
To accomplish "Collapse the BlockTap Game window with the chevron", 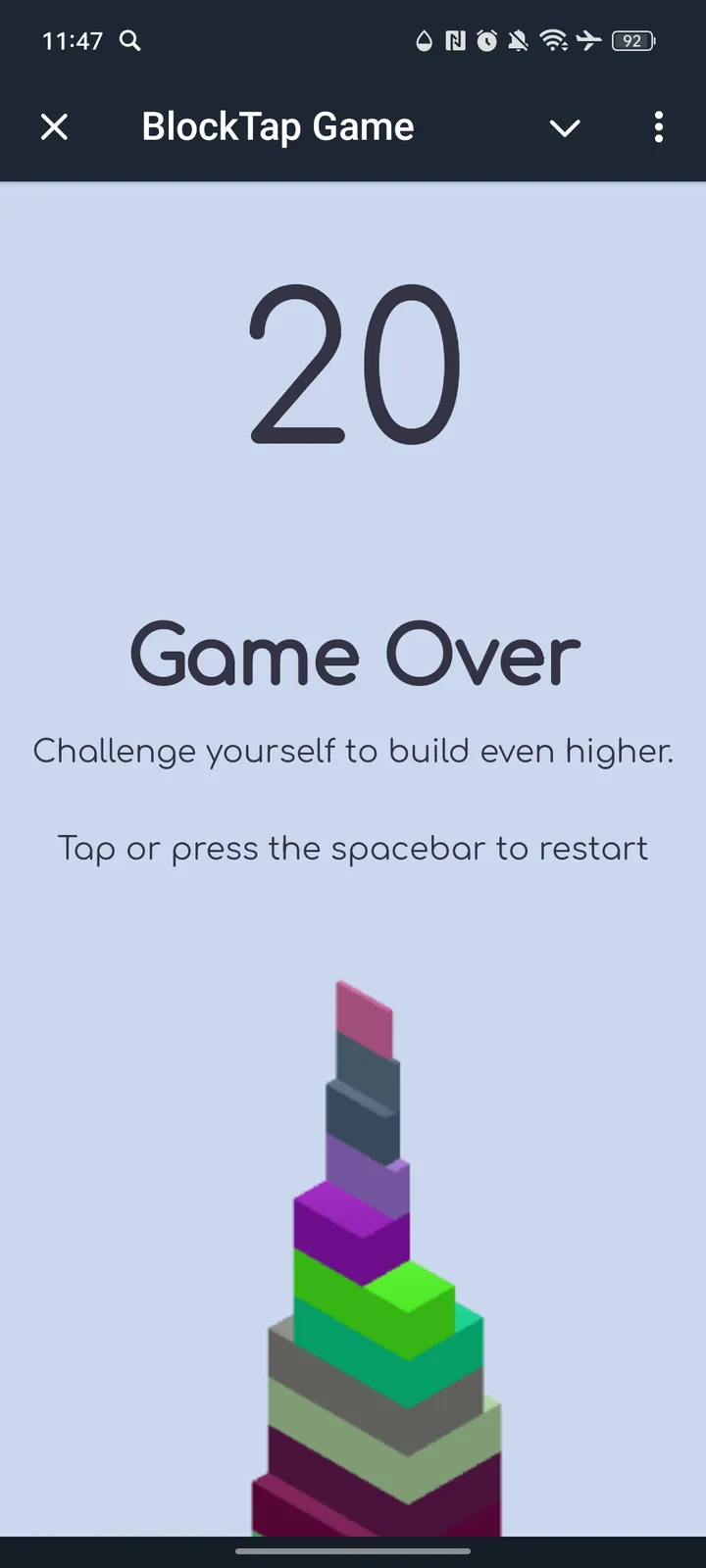I will [x=565, y=127].
